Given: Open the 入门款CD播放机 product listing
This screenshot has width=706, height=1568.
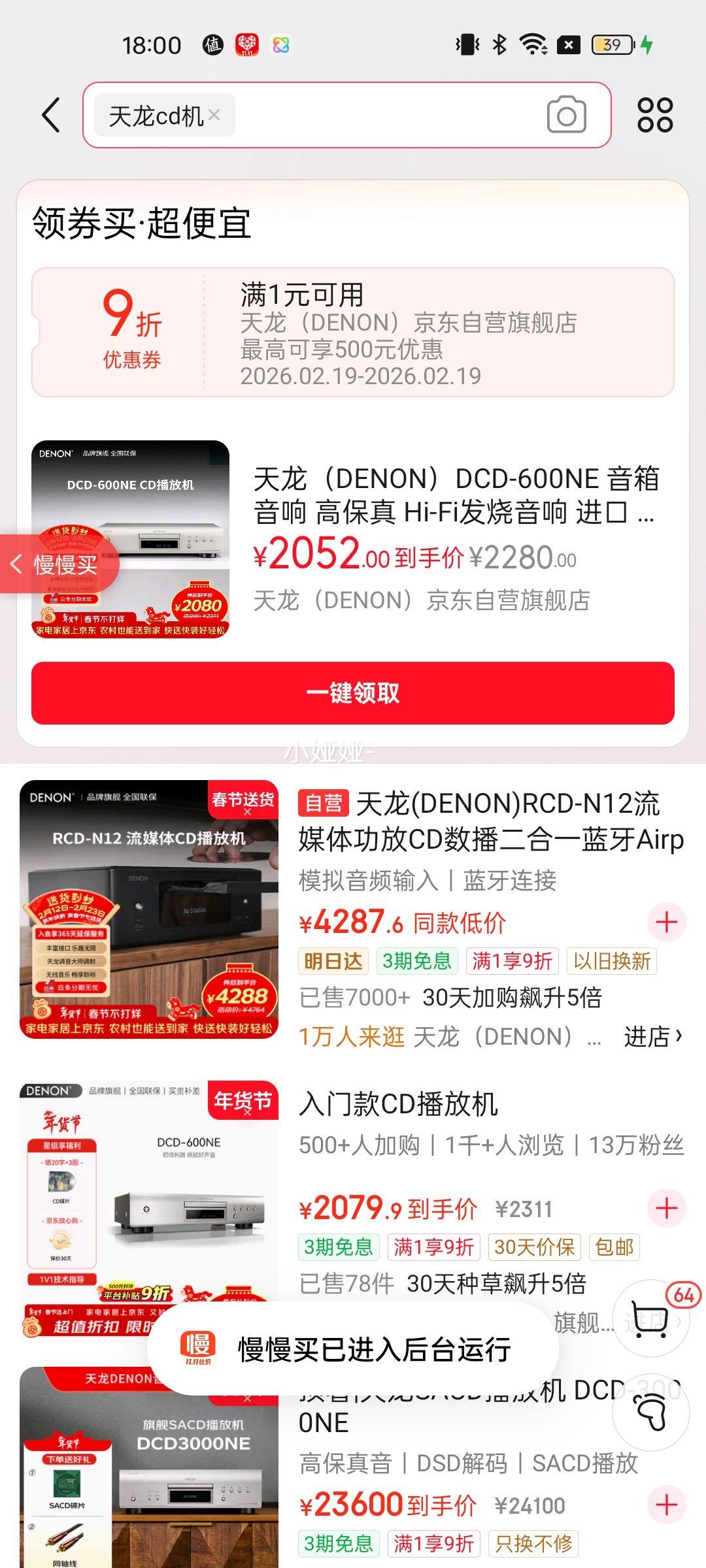Looking at the screenshot, I should (x=399, y=1104).
